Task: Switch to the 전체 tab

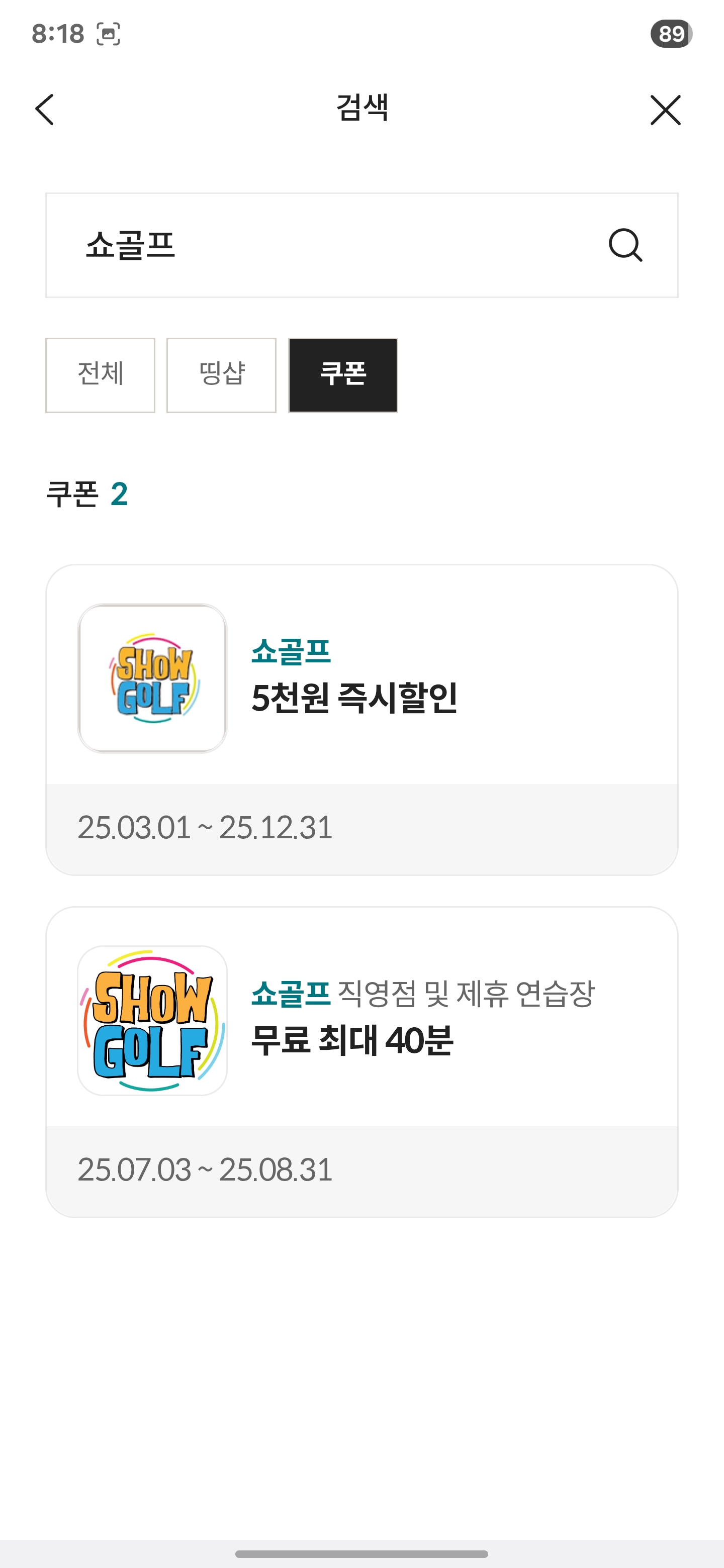Action: click(101, 375)
